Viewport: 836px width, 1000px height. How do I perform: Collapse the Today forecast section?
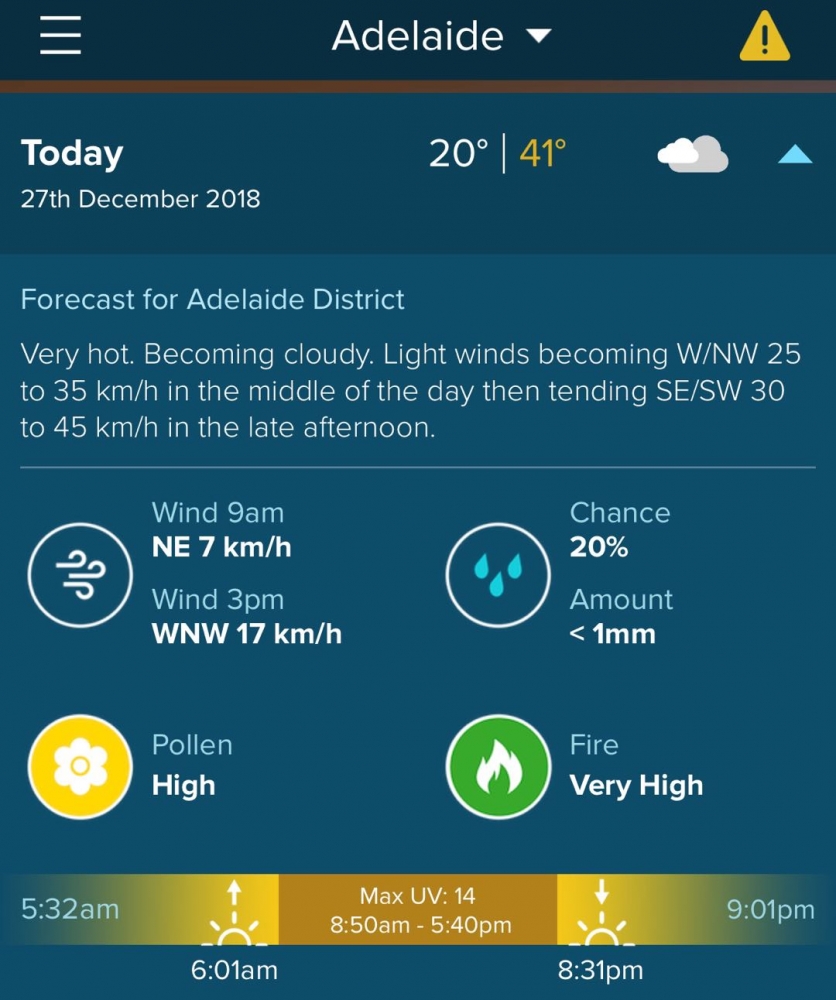pos(795,154)
